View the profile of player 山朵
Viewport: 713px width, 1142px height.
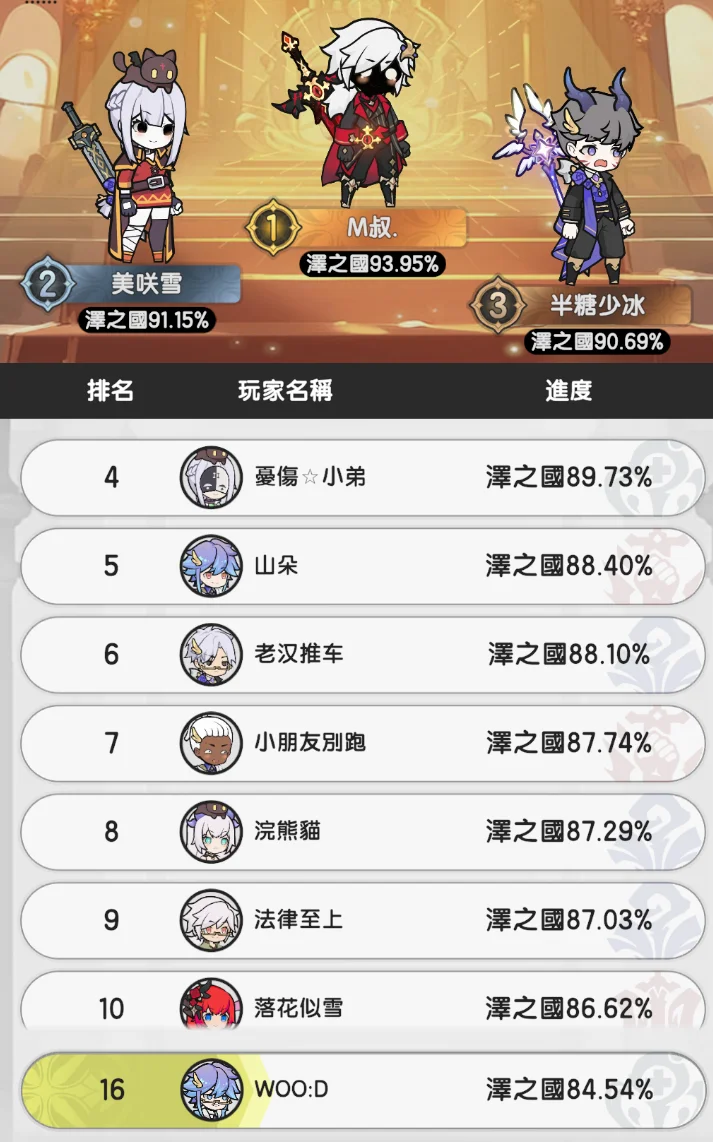pyautogui.click(x=356, y=566)
